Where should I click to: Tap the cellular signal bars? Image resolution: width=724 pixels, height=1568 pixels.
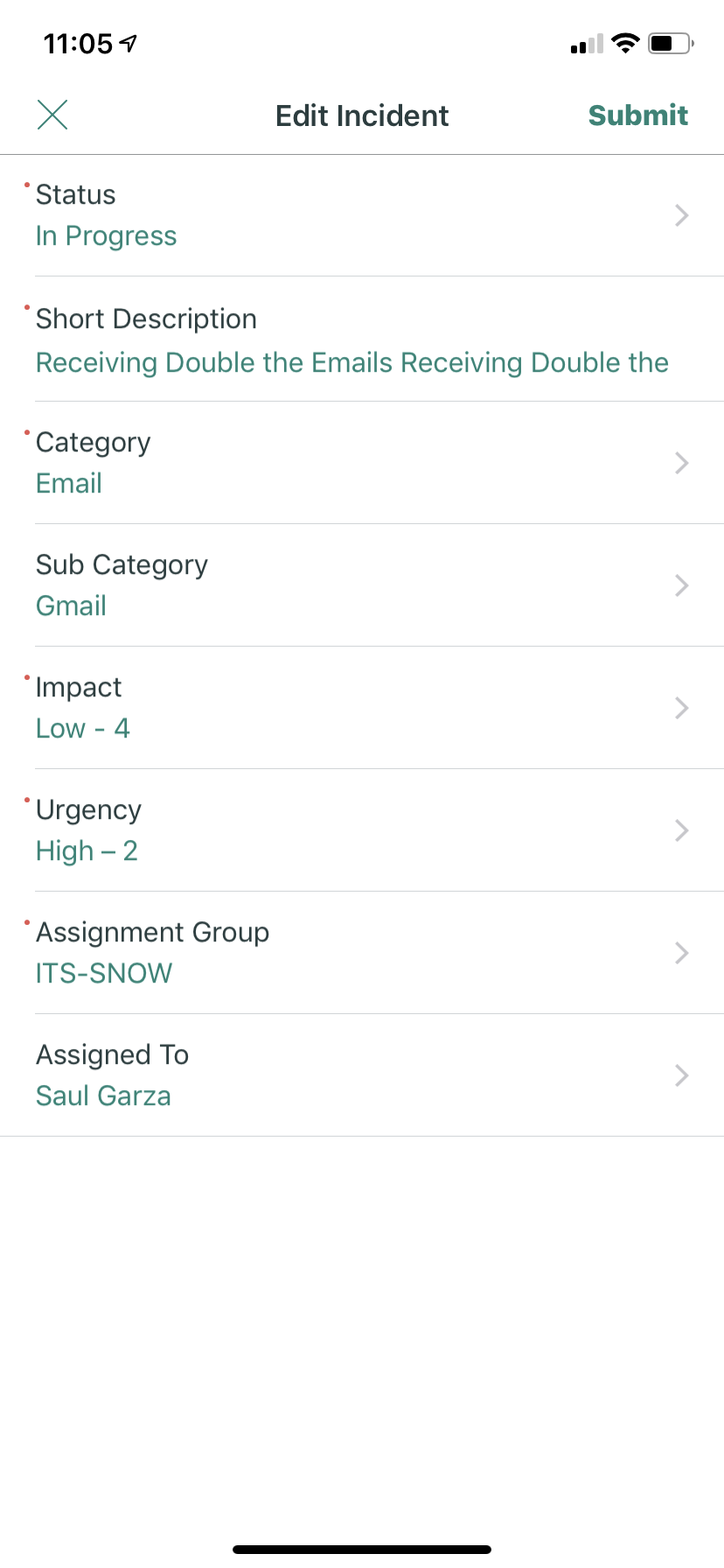(586, 44)
